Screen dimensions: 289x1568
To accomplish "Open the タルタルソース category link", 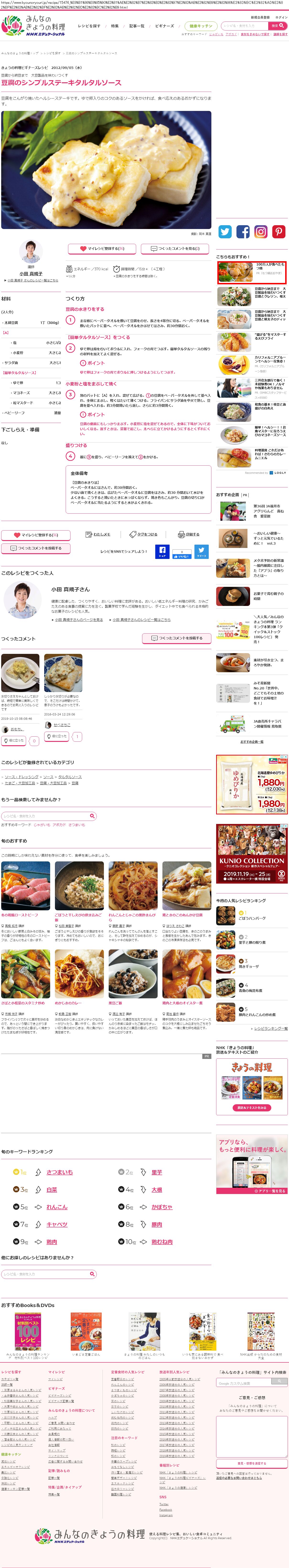I will [70, 777].
